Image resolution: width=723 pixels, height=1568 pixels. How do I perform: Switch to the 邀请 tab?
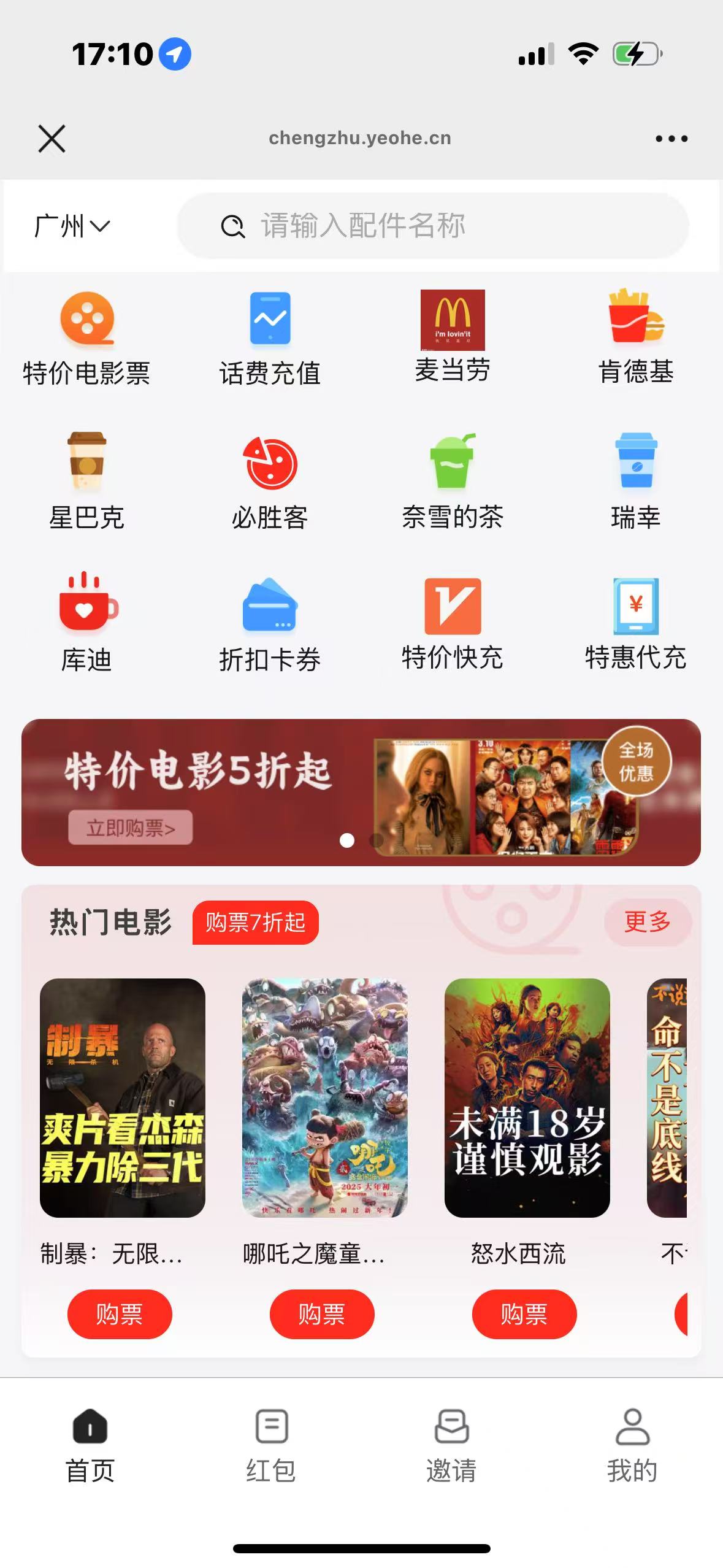(451, 1445)
